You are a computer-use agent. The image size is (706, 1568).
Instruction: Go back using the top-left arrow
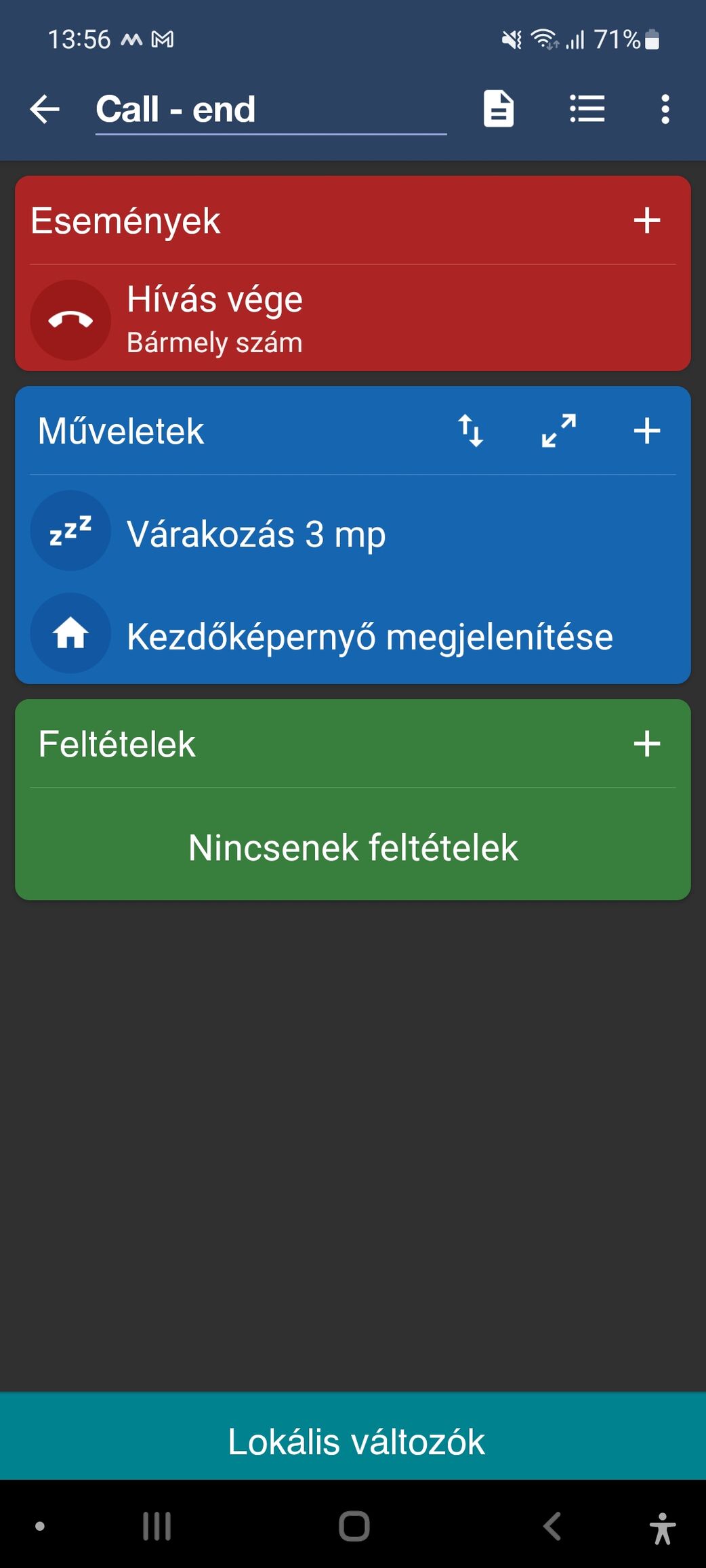pyautogui.click(x=45, y=109)
